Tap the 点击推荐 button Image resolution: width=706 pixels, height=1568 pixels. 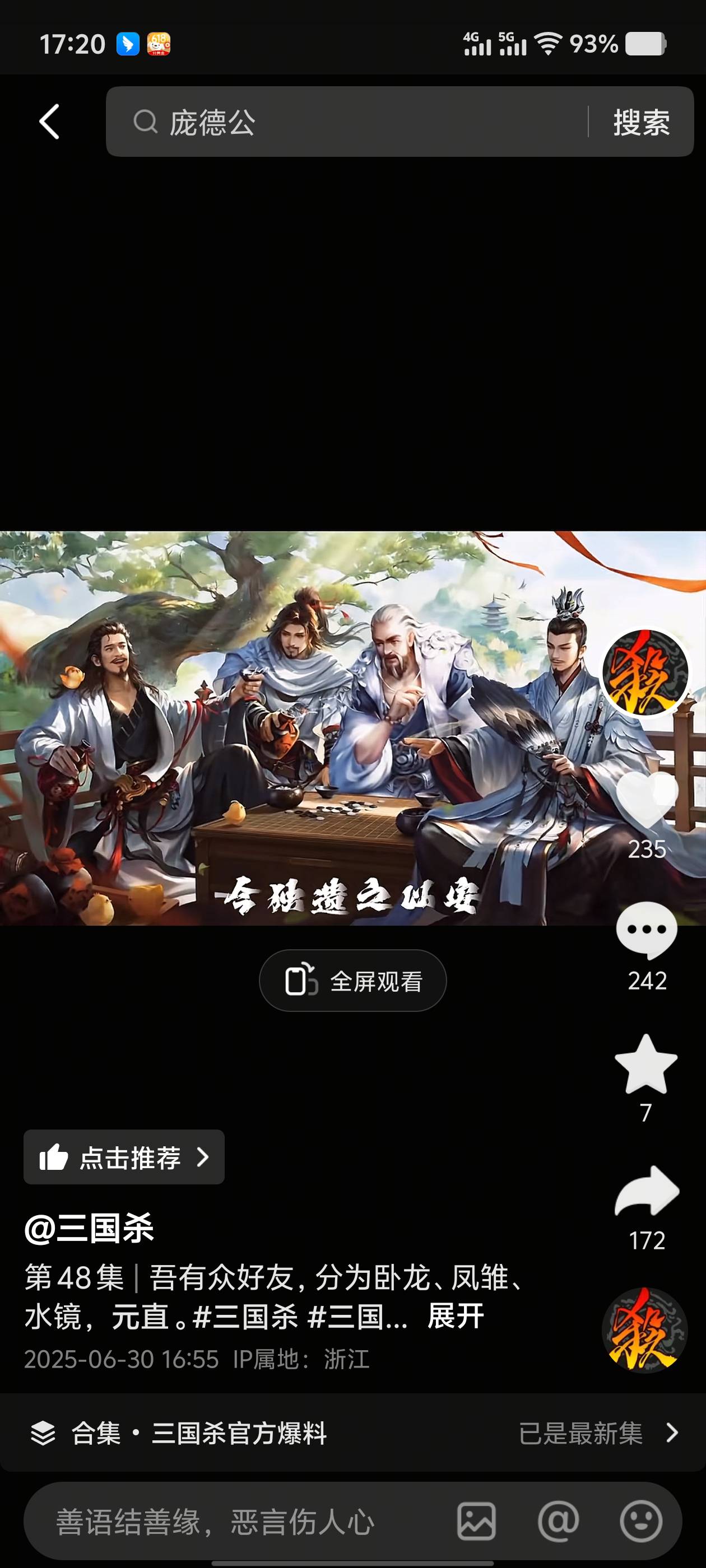[x=124, y=1157]
